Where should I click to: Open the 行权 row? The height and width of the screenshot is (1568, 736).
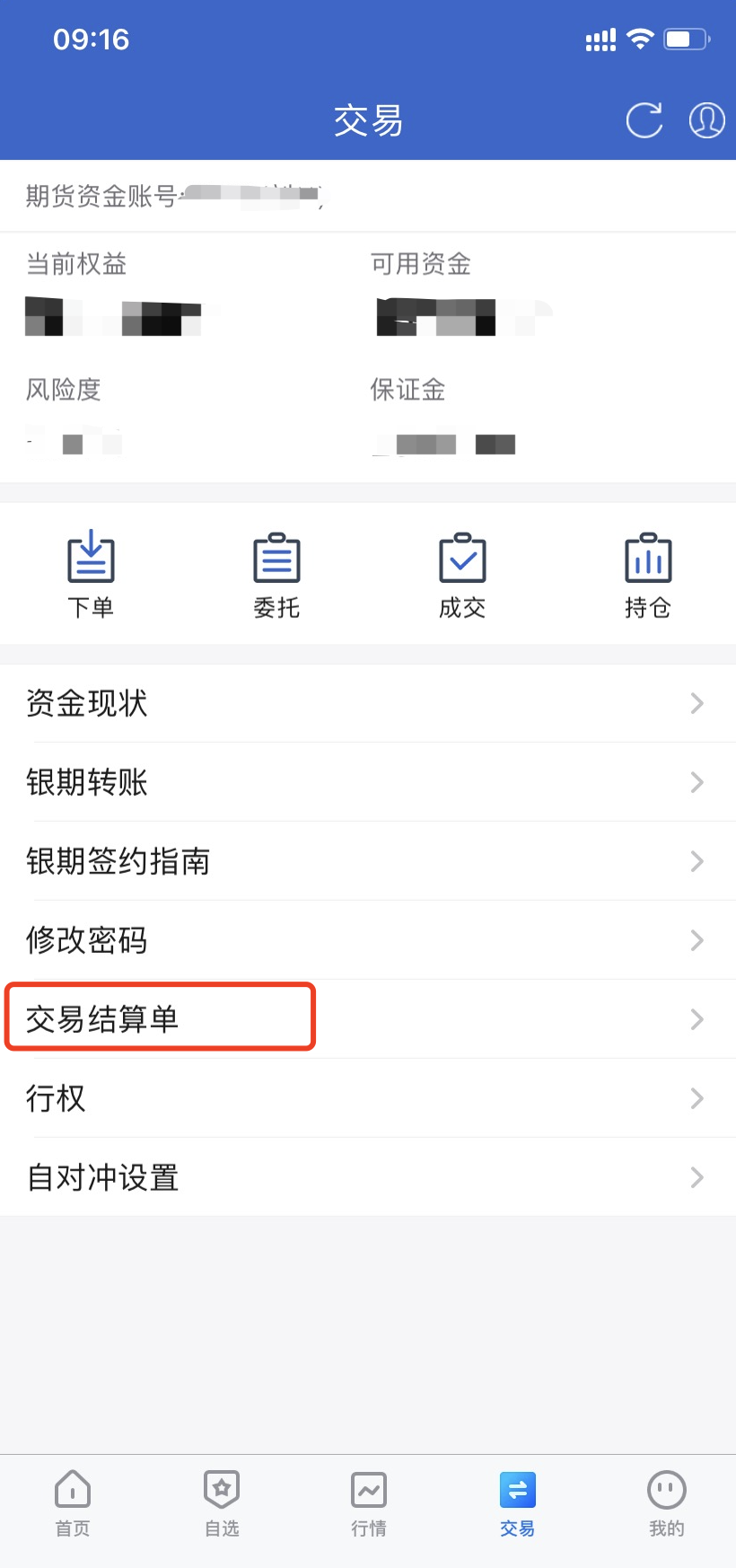(368, 1098)
